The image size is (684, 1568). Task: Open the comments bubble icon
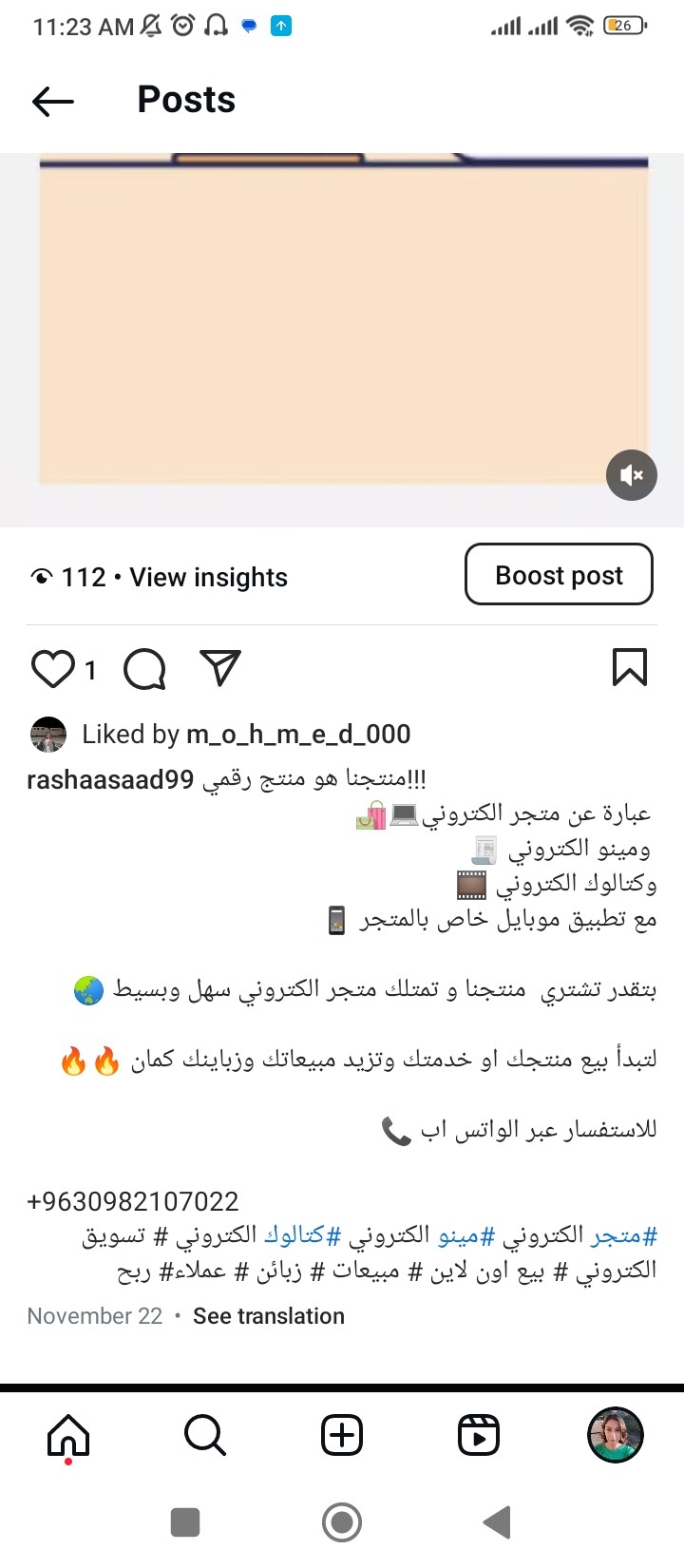145,669
